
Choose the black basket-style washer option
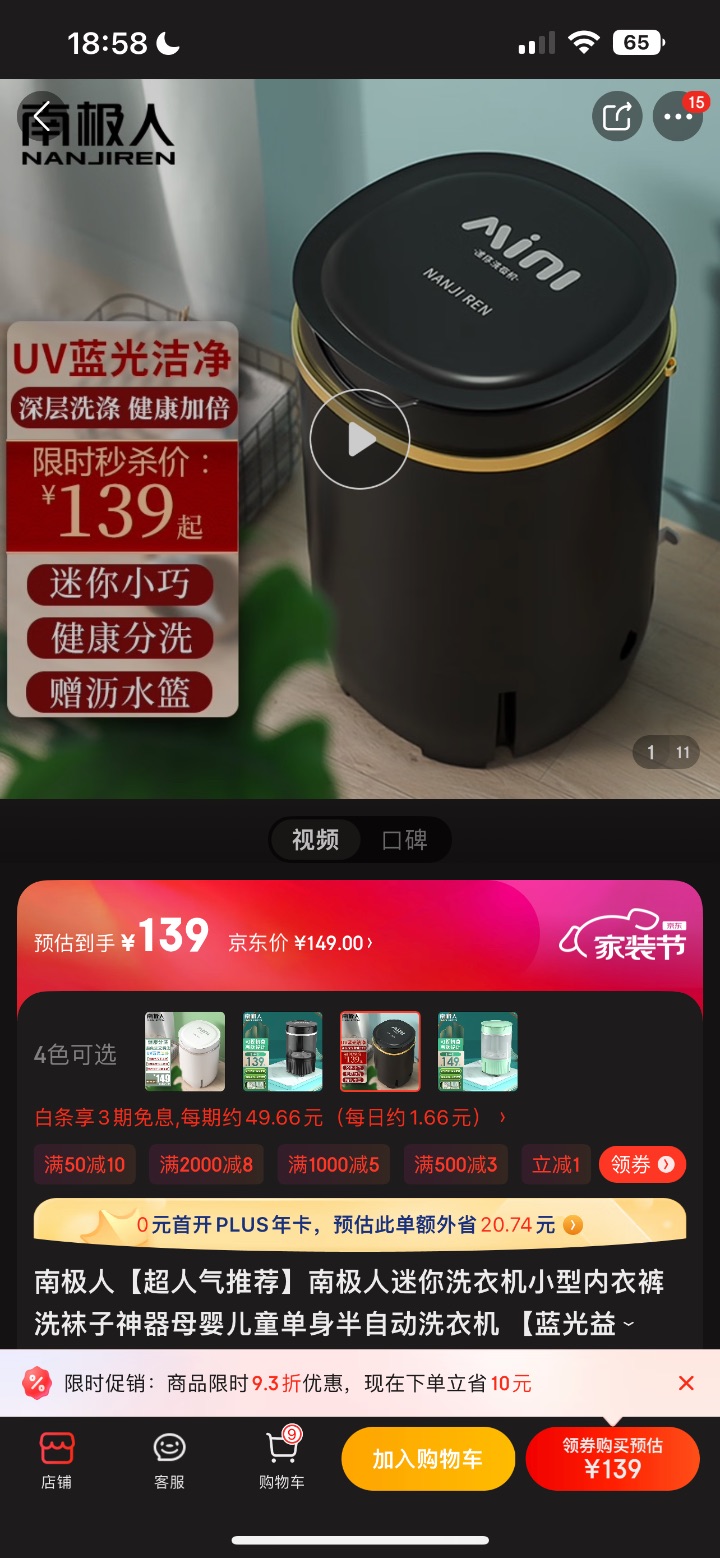pyautogui.click(x=283, y=1052)
